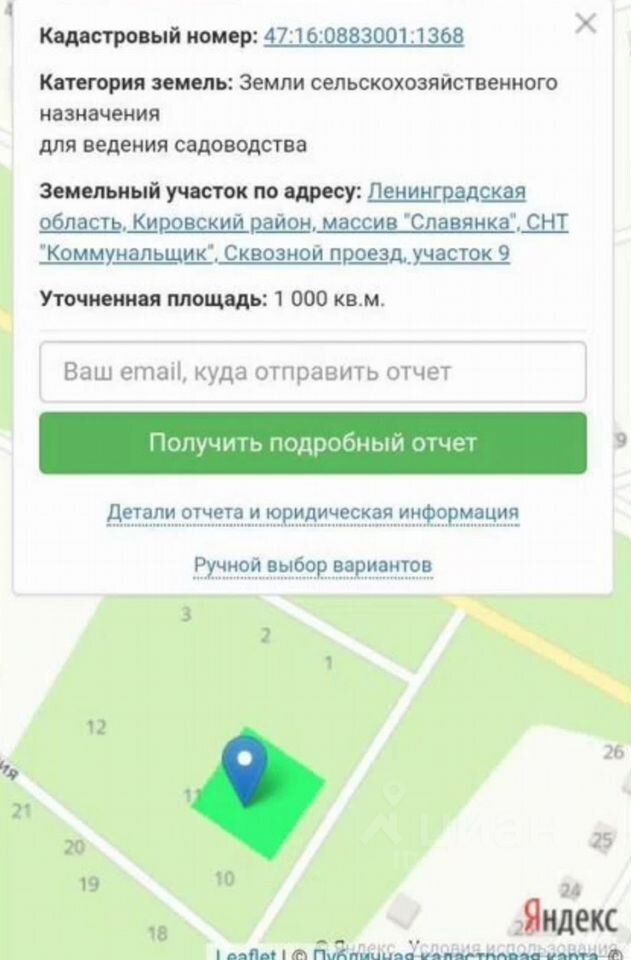Image resolution: width=631 pixels, height=960 pixels.
Task: Tap the green Получить подробный отчет button
Action: tap(312, 443)
